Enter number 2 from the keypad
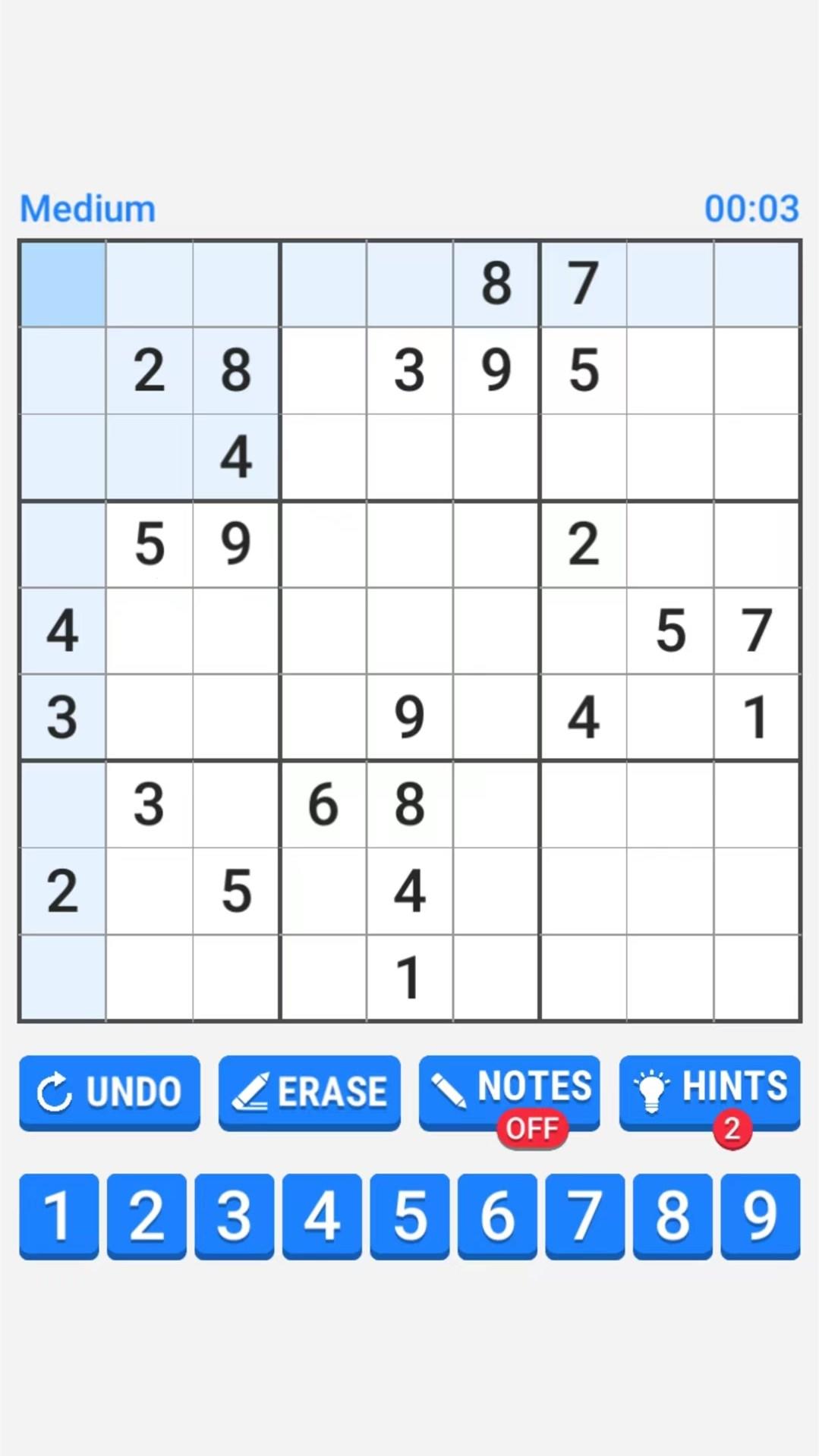Image resolution: width=819 pixels, height=1456 pixels. tap(146, 1215)
